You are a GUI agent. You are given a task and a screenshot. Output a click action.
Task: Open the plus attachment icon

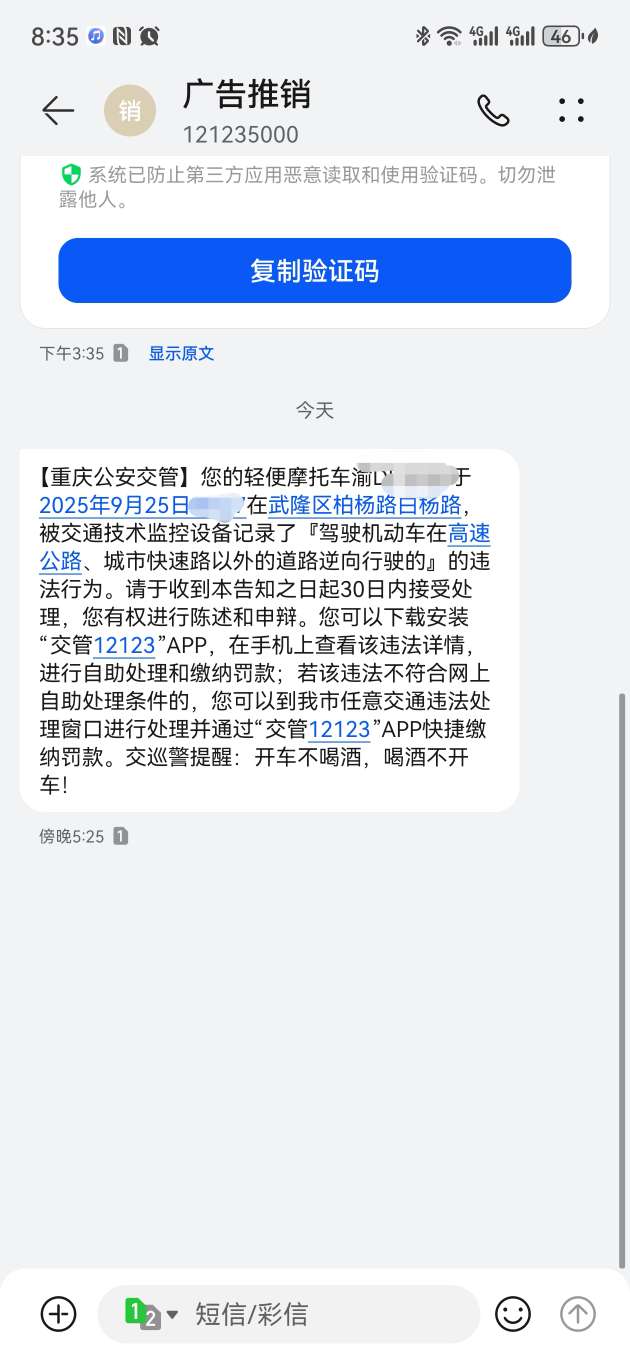(x=59, y=1313)
